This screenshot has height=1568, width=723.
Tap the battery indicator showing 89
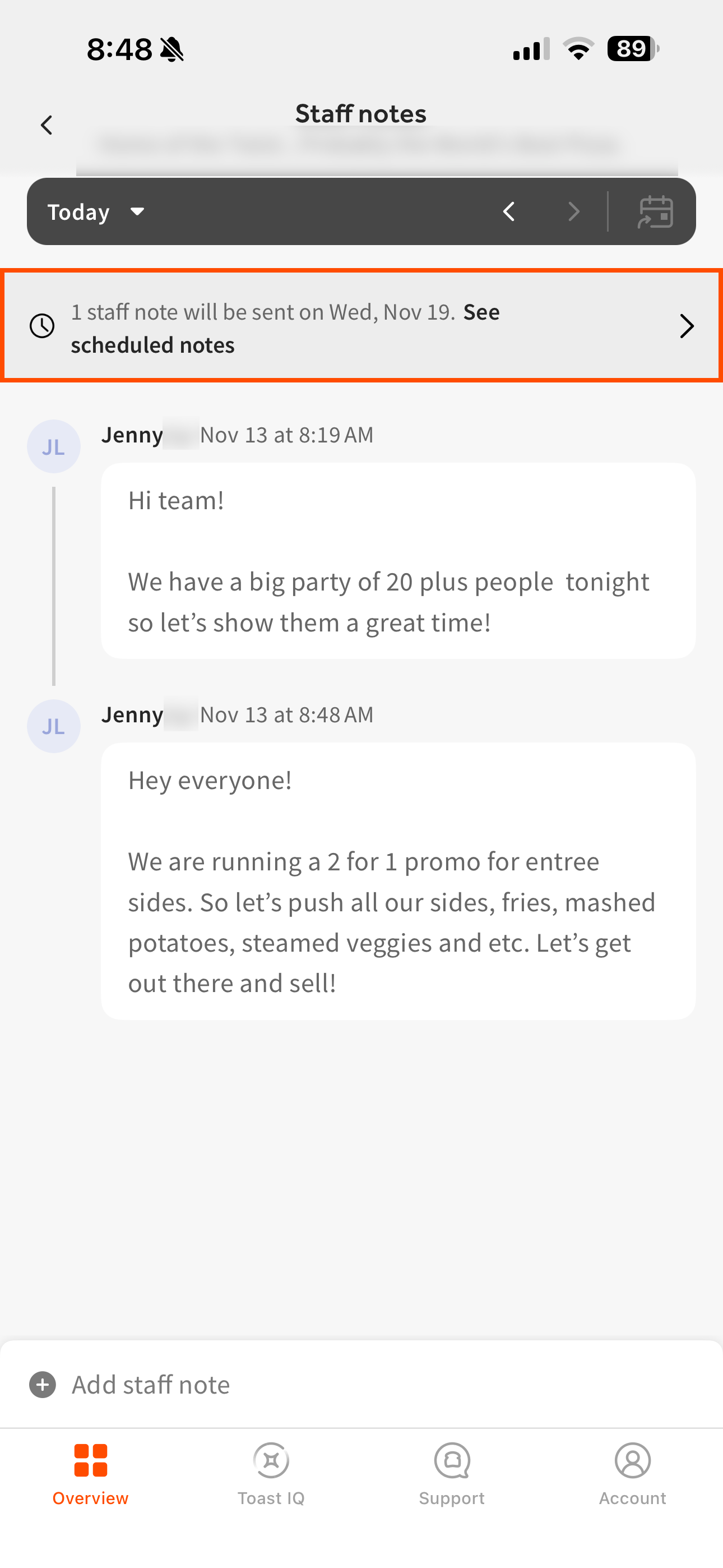coord(631,50)
